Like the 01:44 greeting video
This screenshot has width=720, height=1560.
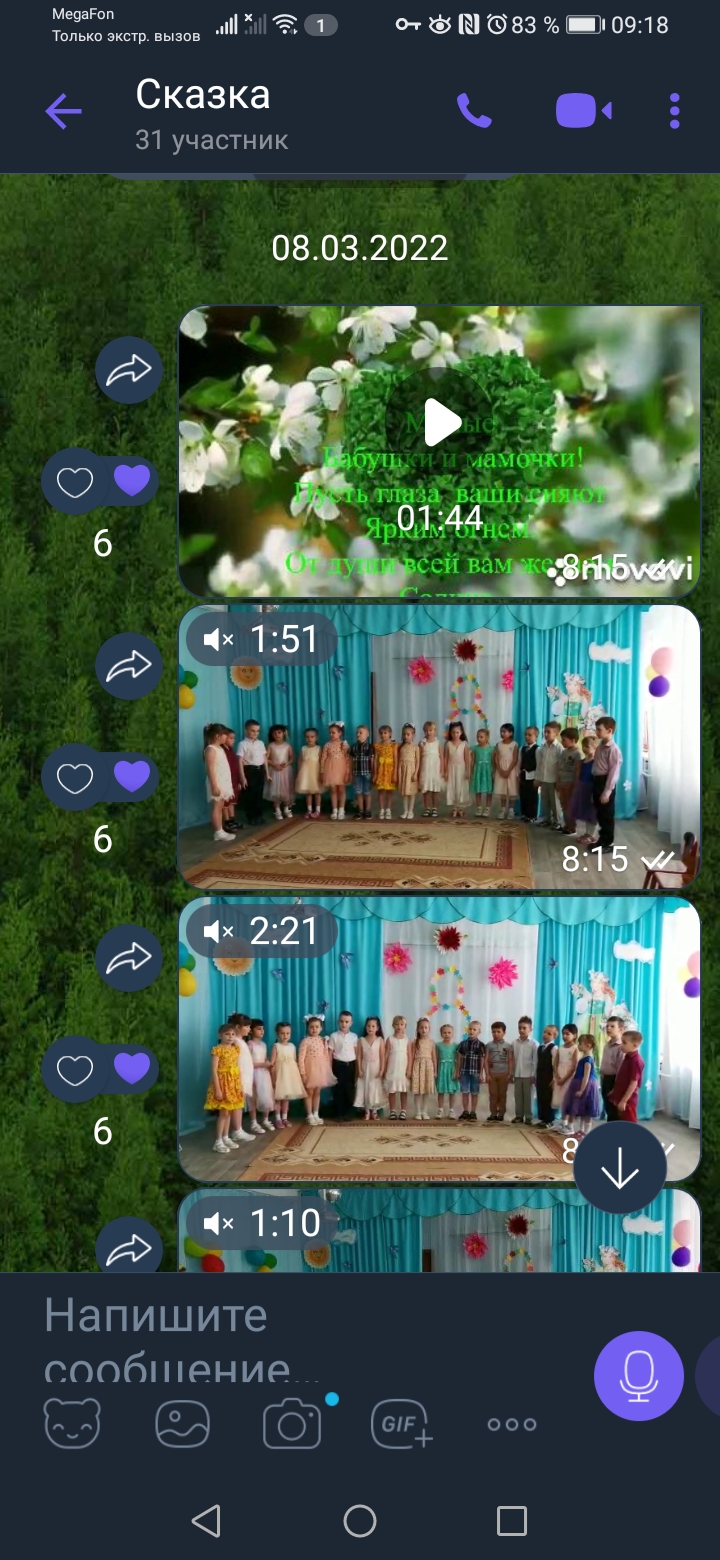pos(75,483)
